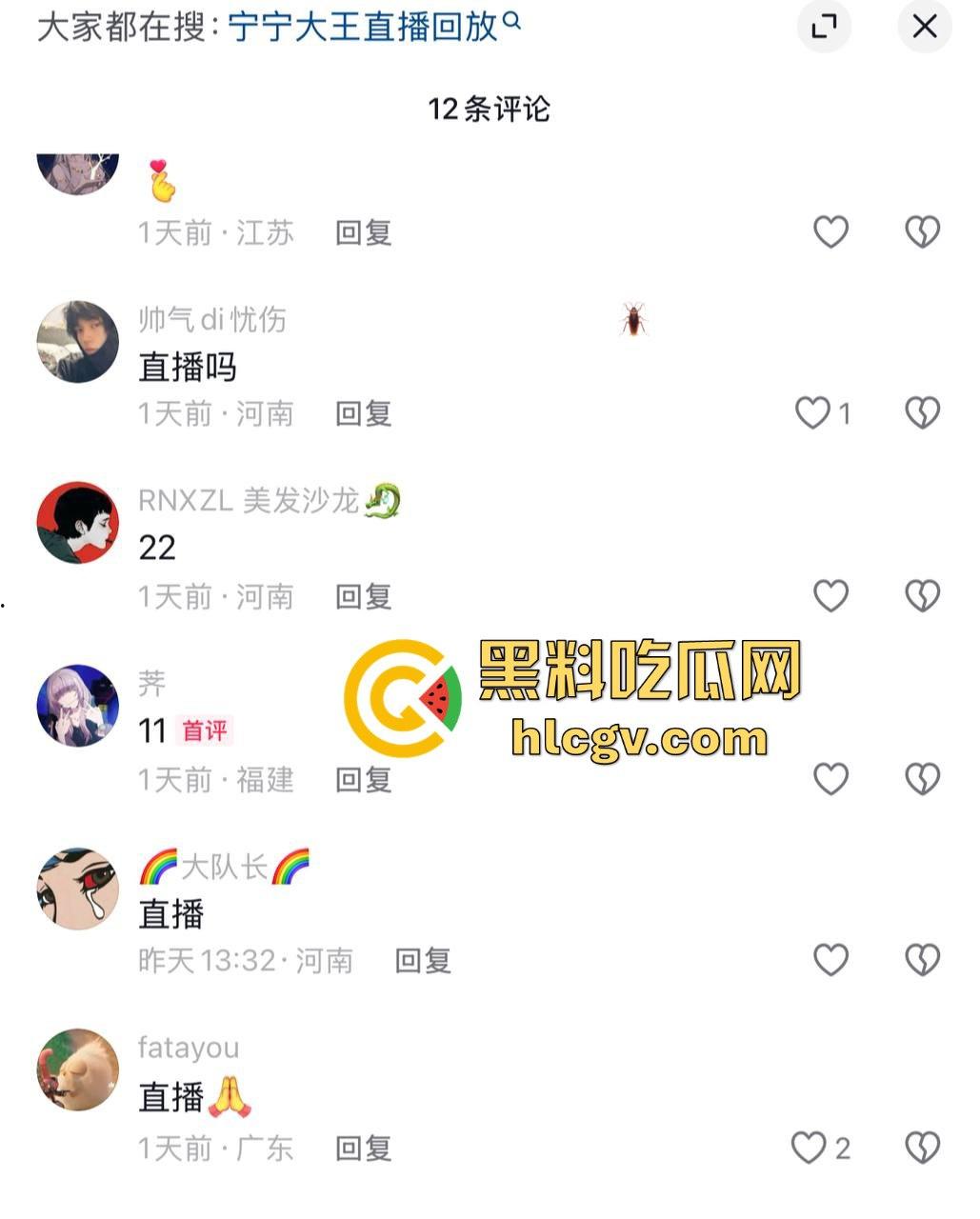
Task: Like 大队长's comment 直播
Action: point(830,960)
